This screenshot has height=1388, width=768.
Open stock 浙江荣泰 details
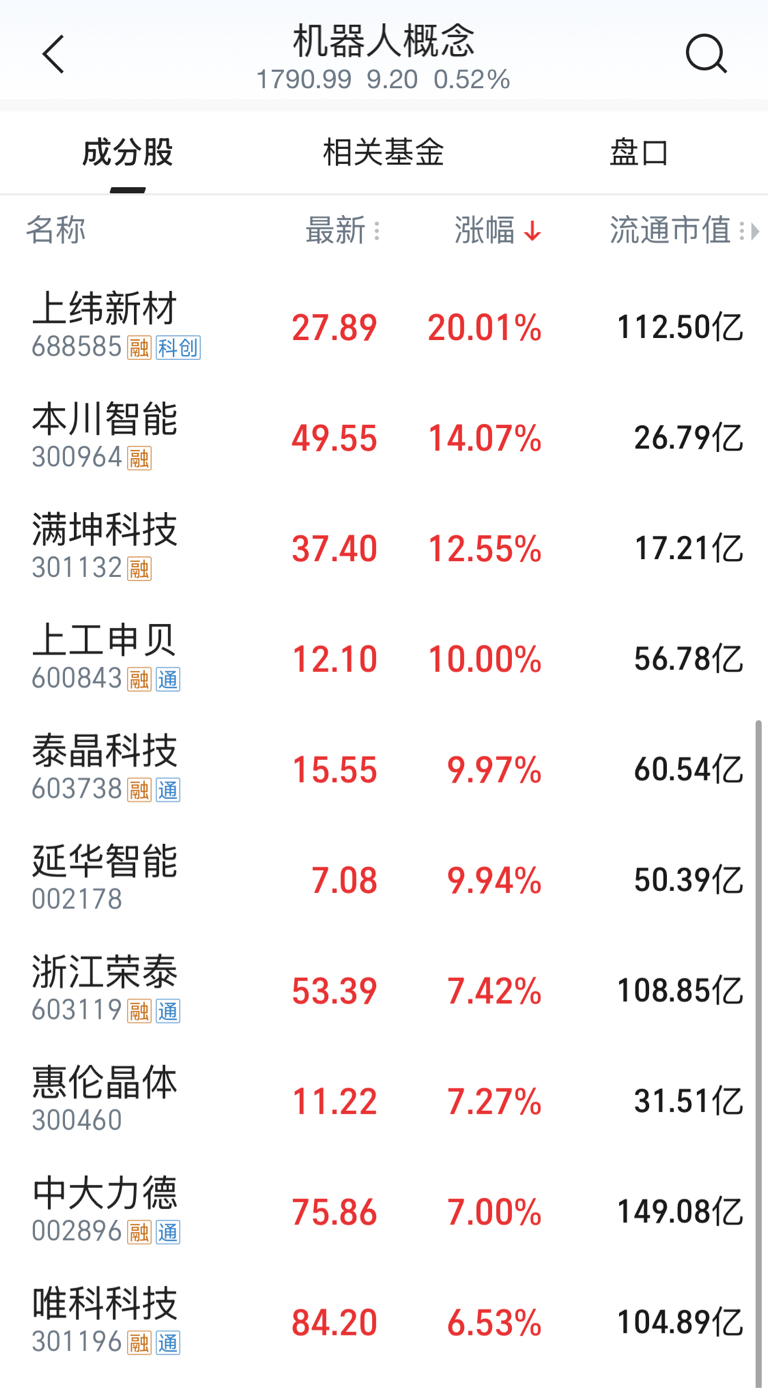[x=384, y=990]
